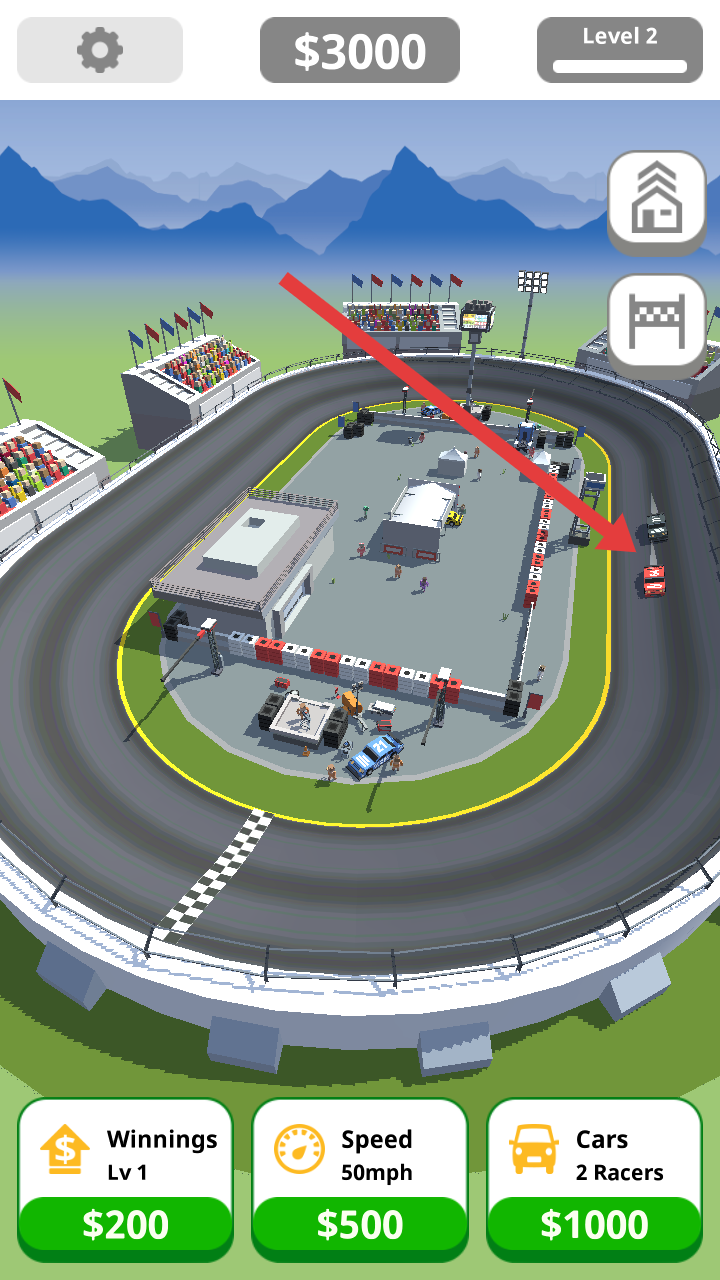Open the settings gear
This screenshot has width=720, height=1280.
100,50
